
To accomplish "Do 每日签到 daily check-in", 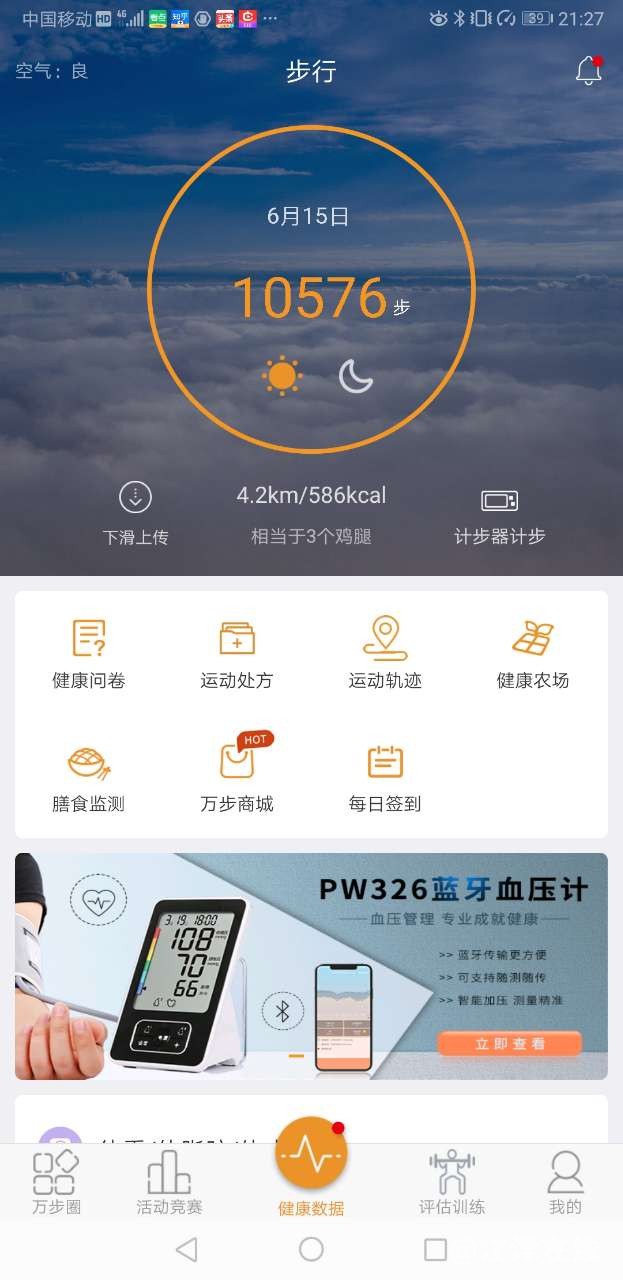I will pos(385,777).
